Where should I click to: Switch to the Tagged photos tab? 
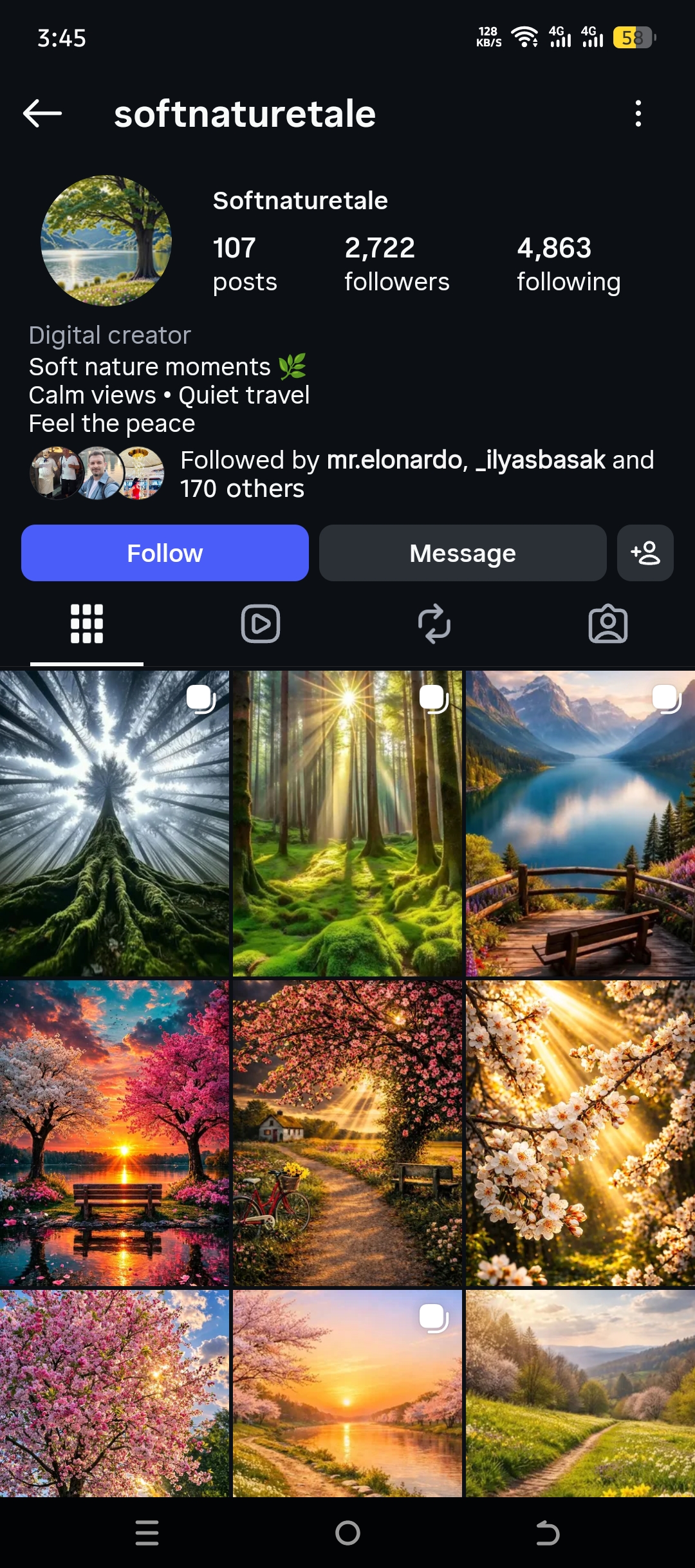point(608,624)
